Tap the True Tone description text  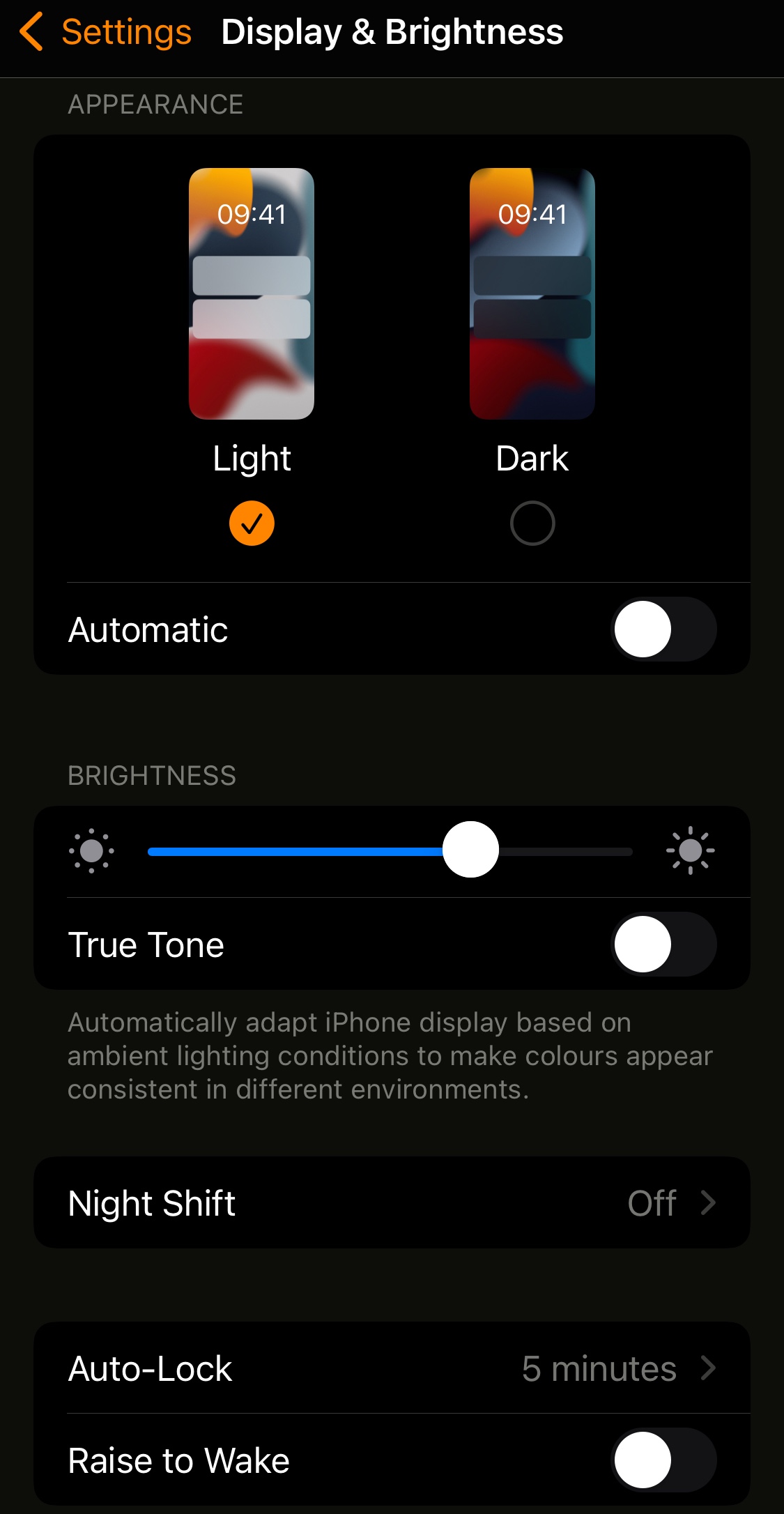tap(390, 1056)
